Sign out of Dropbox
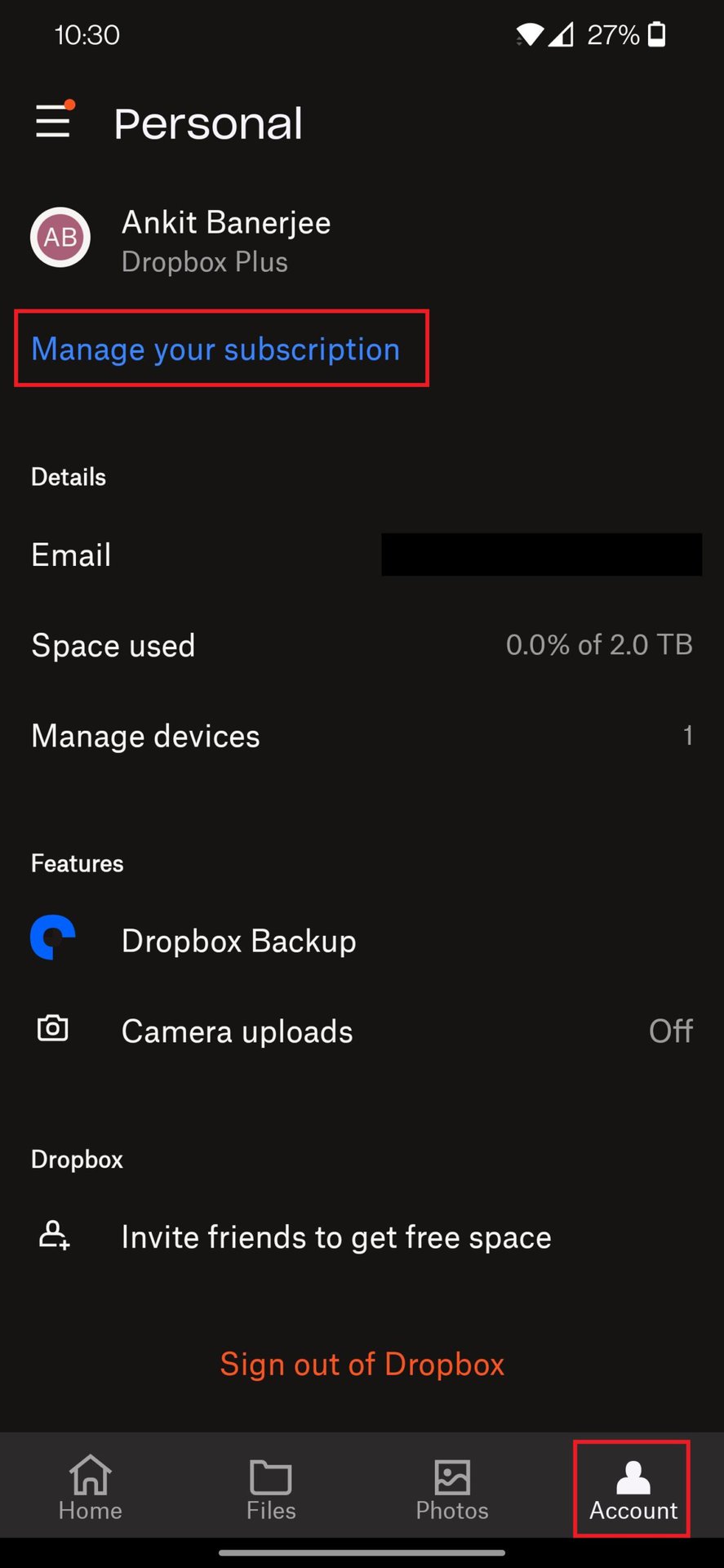The height and width of the screenshot is (1568, 724). 362,1365
